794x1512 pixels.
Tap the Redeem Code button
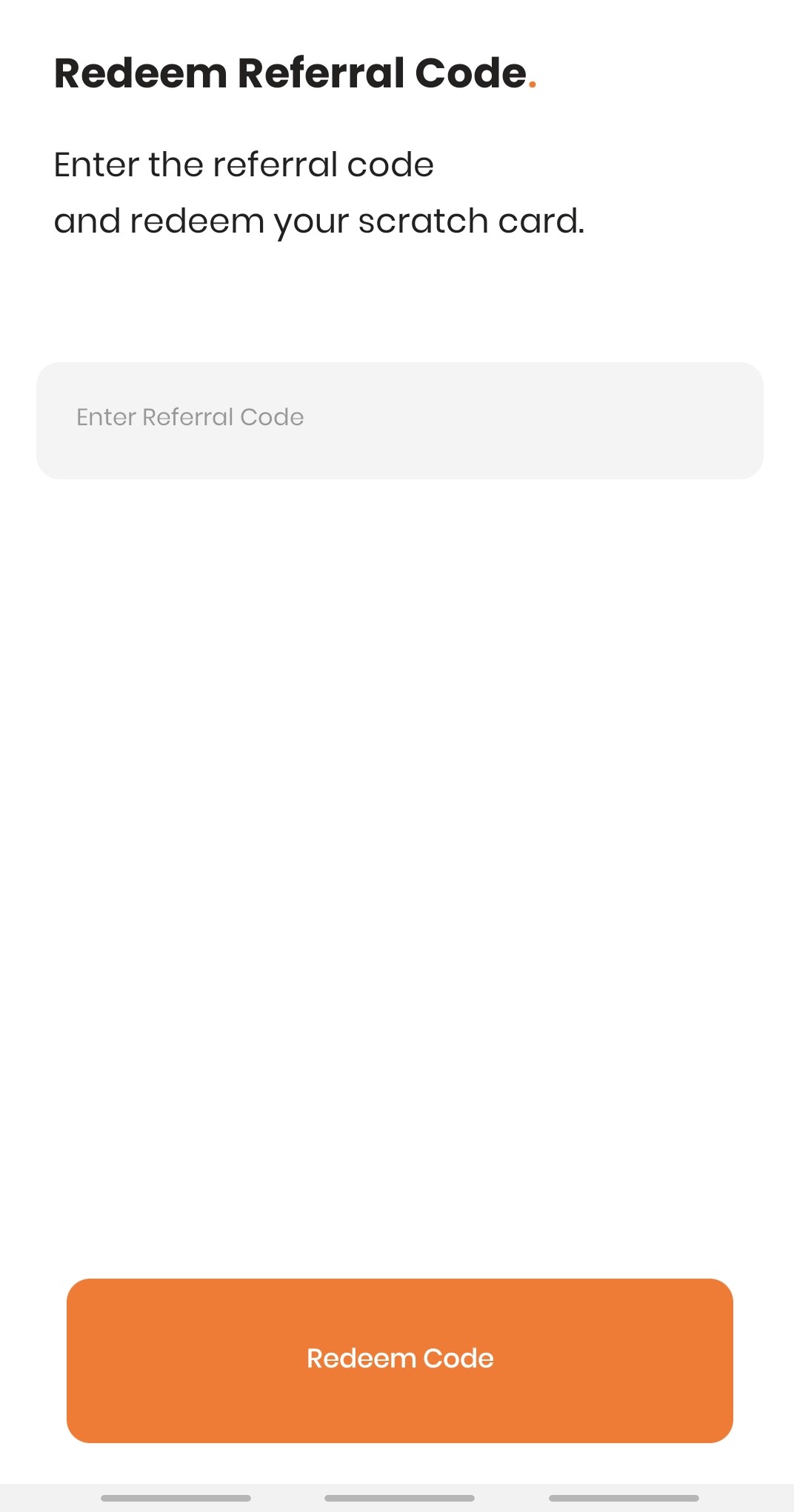pyautogui.click(x=400, y=1360)
